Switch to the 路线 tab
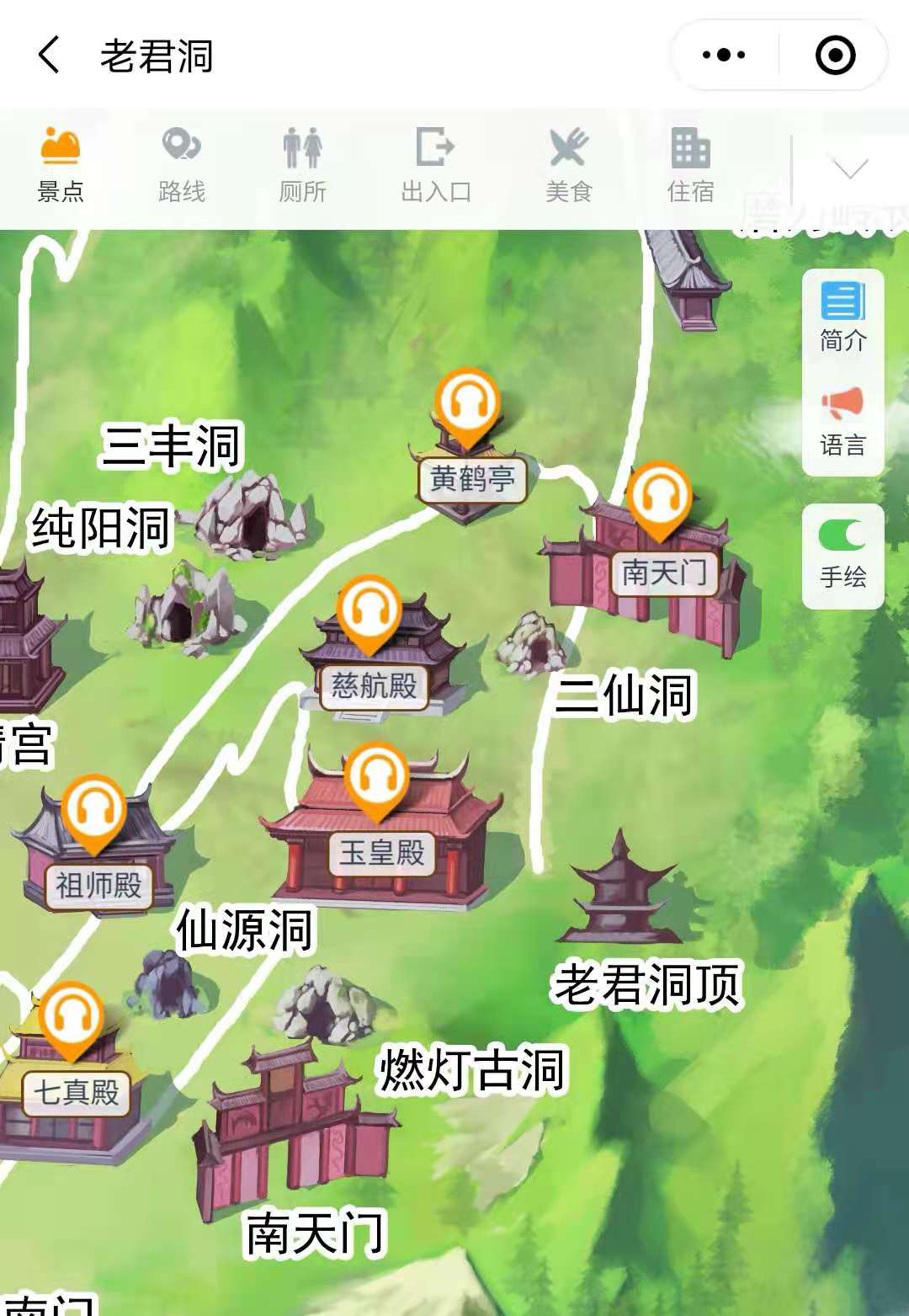Image resolution: width=909 pixels, height=1316 pixels. pyautogui.click(x=181, y=166)
